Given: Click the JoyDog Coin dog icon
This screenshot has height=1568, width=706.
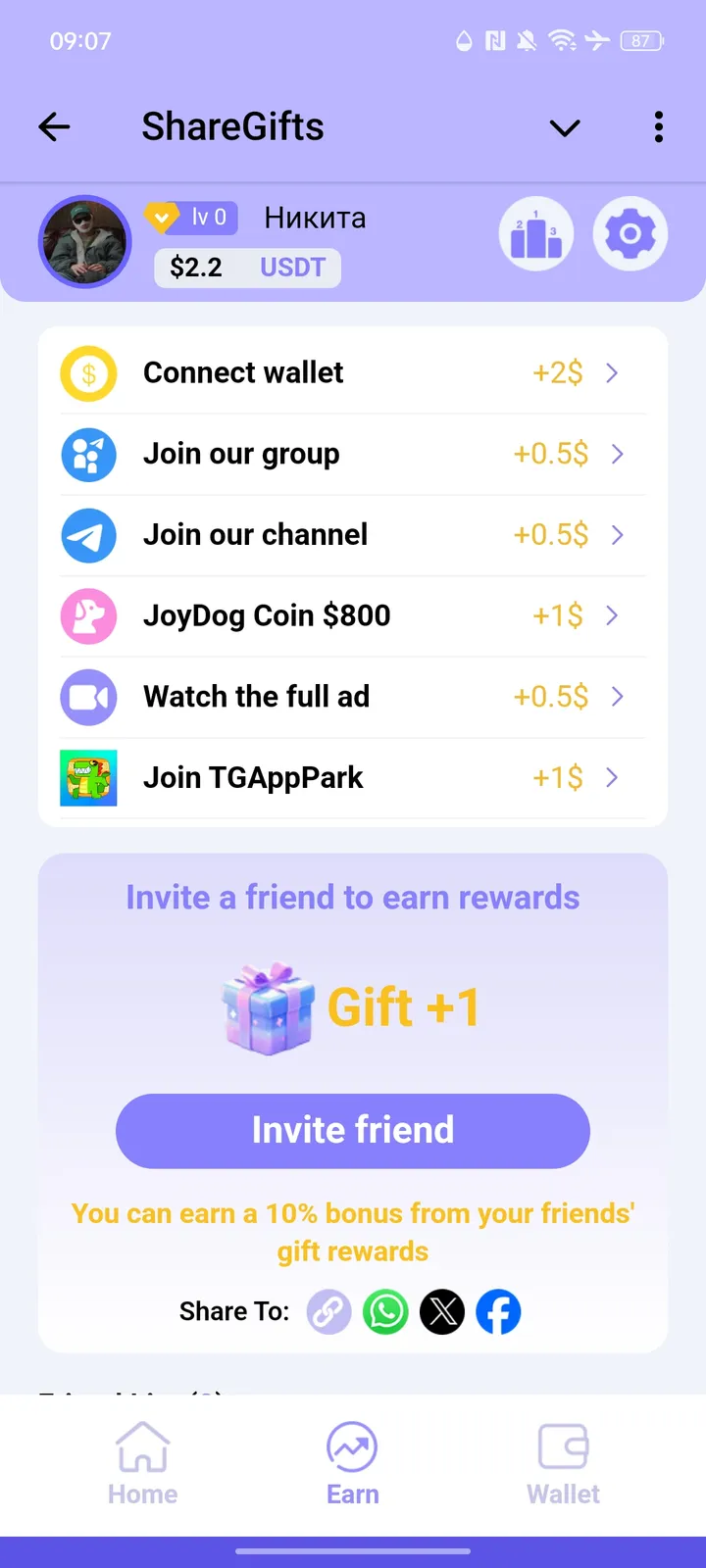Looking at the screenshot, I should coord(88,616).
